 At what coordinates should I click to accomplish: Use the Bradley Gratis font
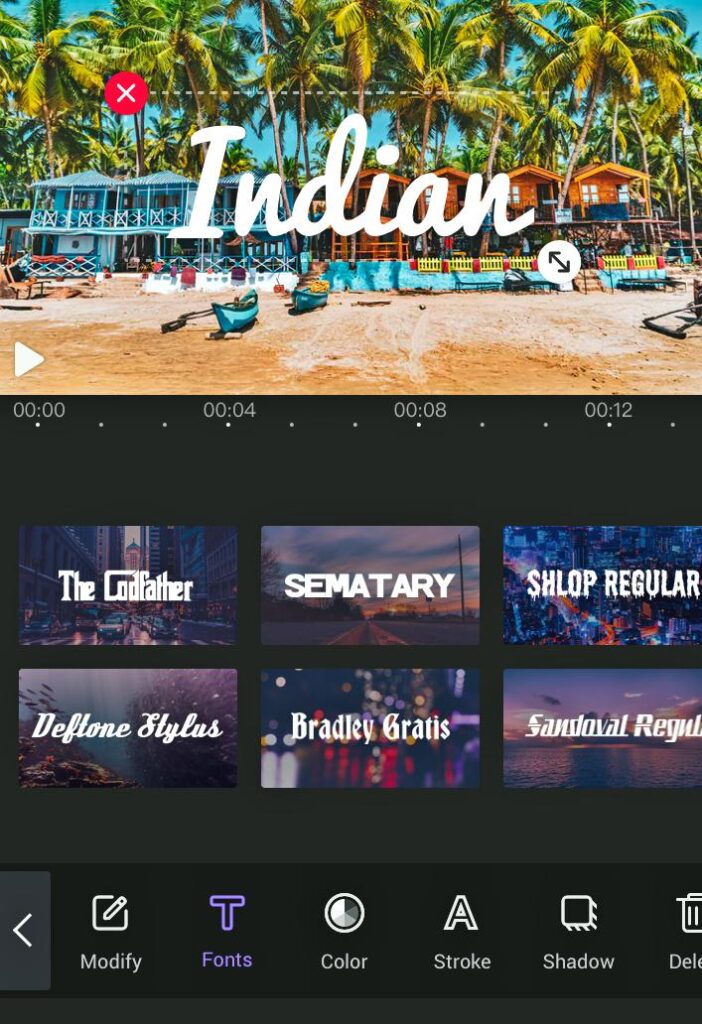point(370,727)
